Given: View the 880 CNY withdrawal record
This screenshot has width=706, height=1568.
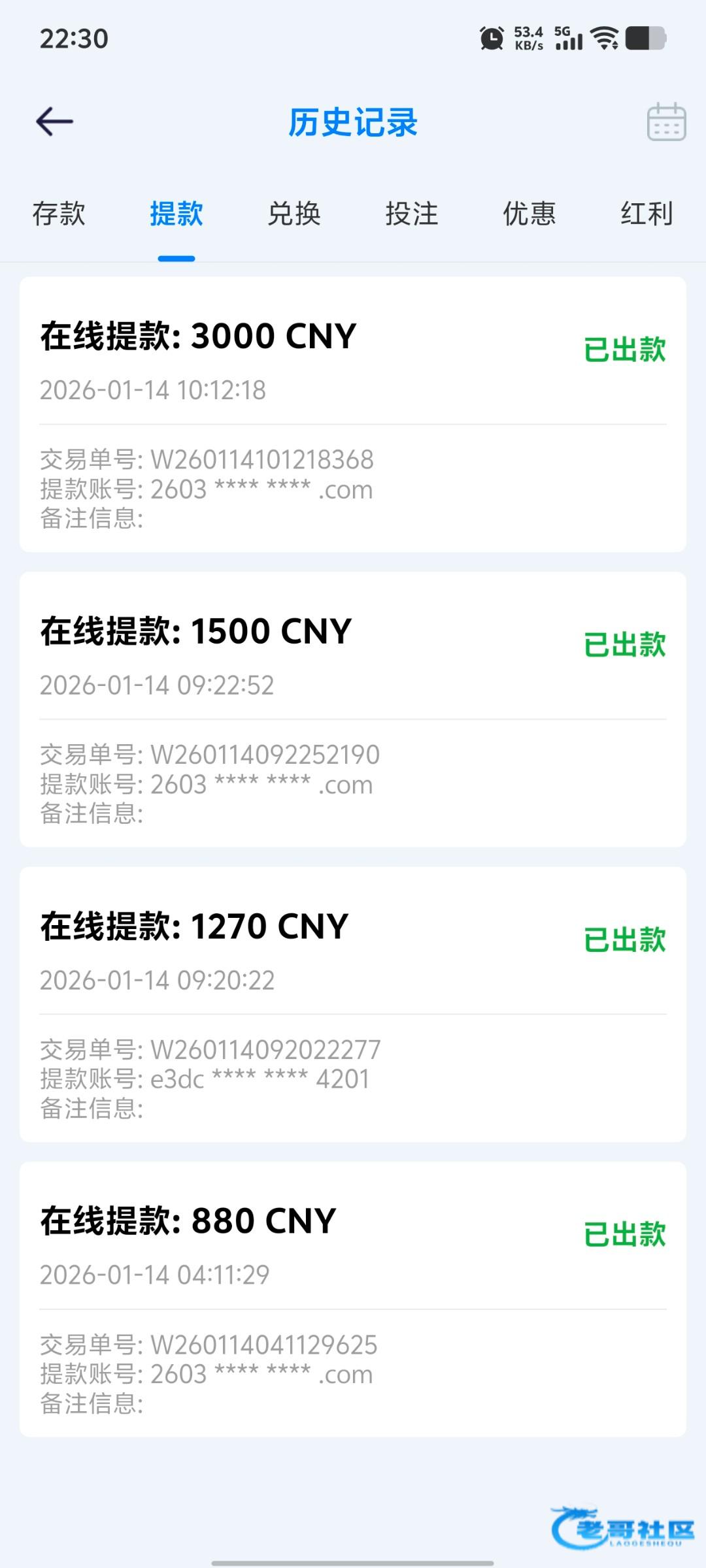Looking at the screenshot, I should point(353,1299).
